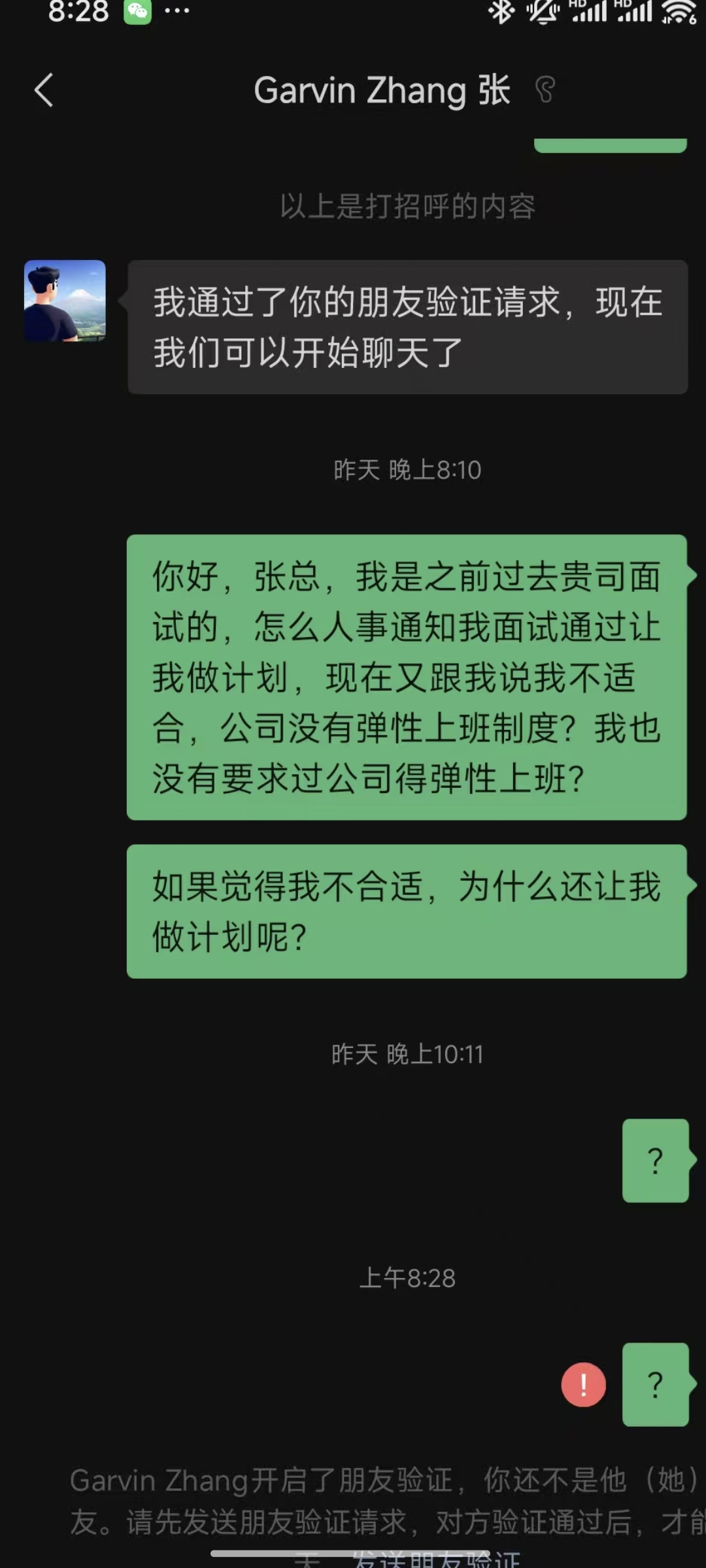Viewport: 706px width, 1568px height.
Task: Go back to the chat list
Action: click(x=44, y=90)
